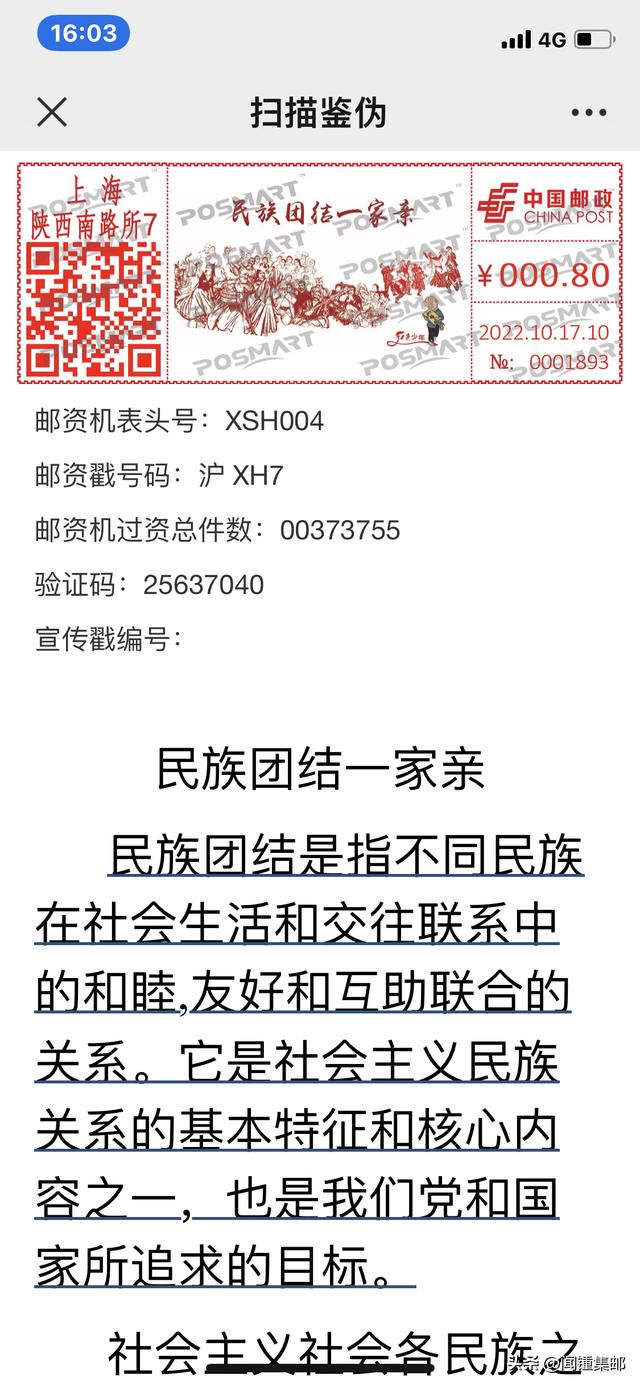Image resolution: width=640 pixels, height=1386 pixels.
Task: Close the 扫描鉴伪 page
Action: (52, 112)
